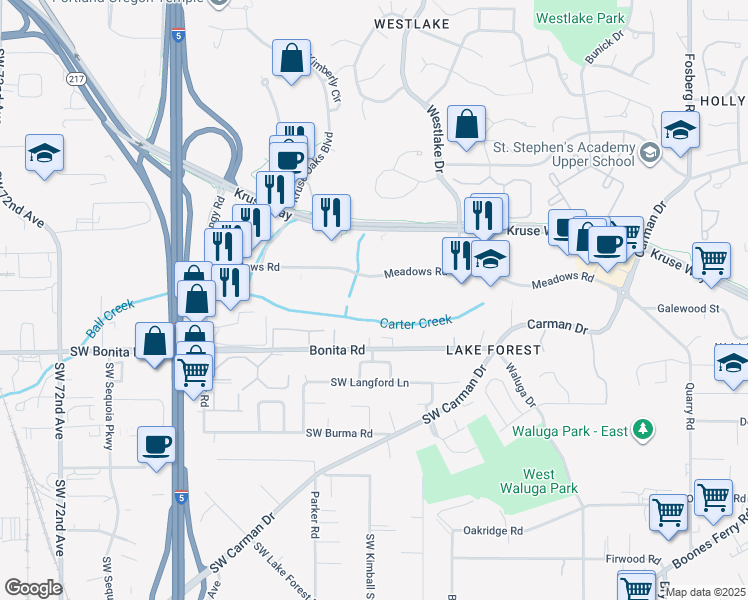Open St. Stephen's Academy Upper School place label
The height and width of the screenshot is (600, 748).
point(565,154)
